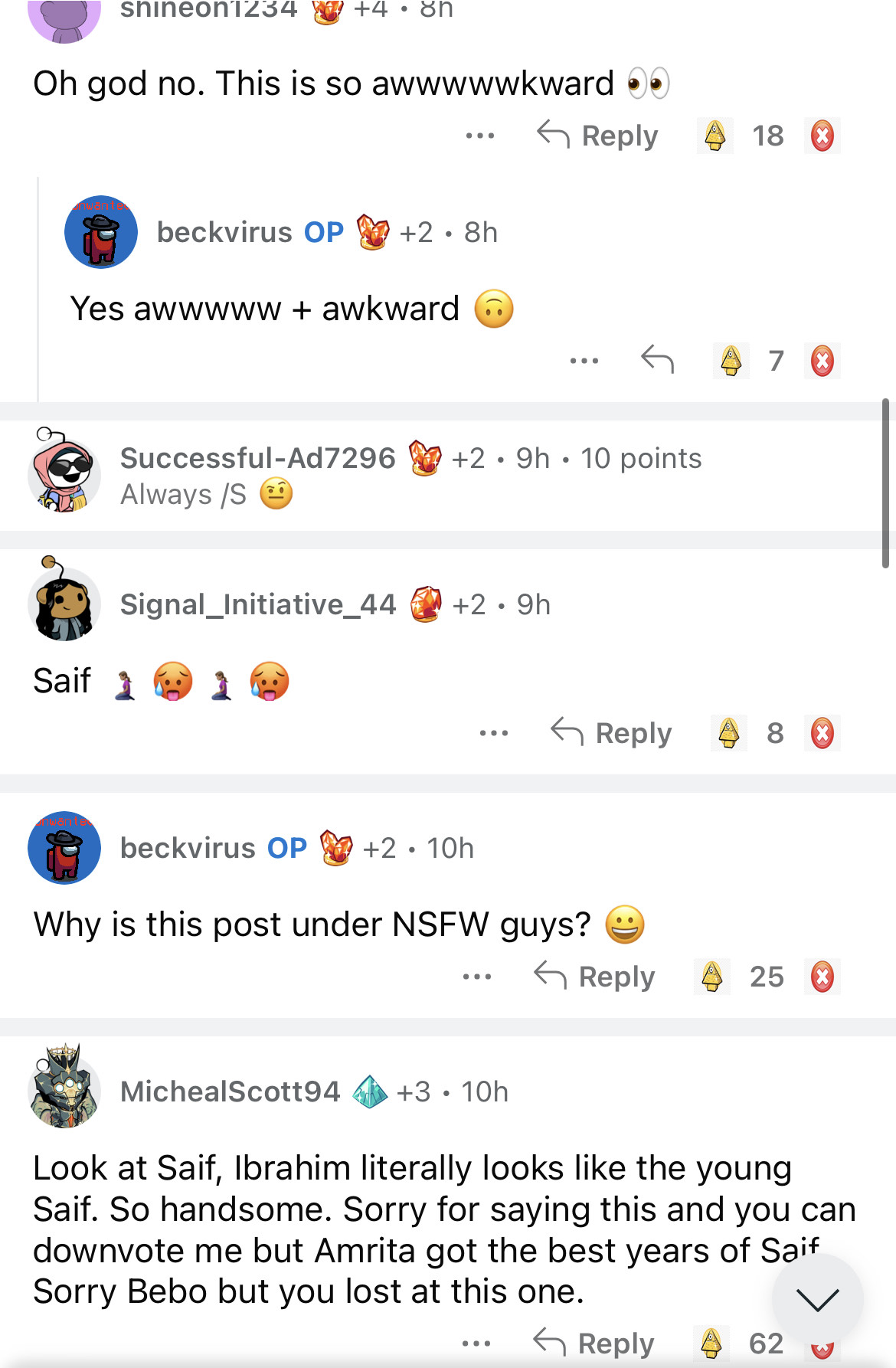The height and width of the screenshot is (1368, 896).
Task: Open more options on 'Yes awwwww' reply
Action: pos(584,360)
